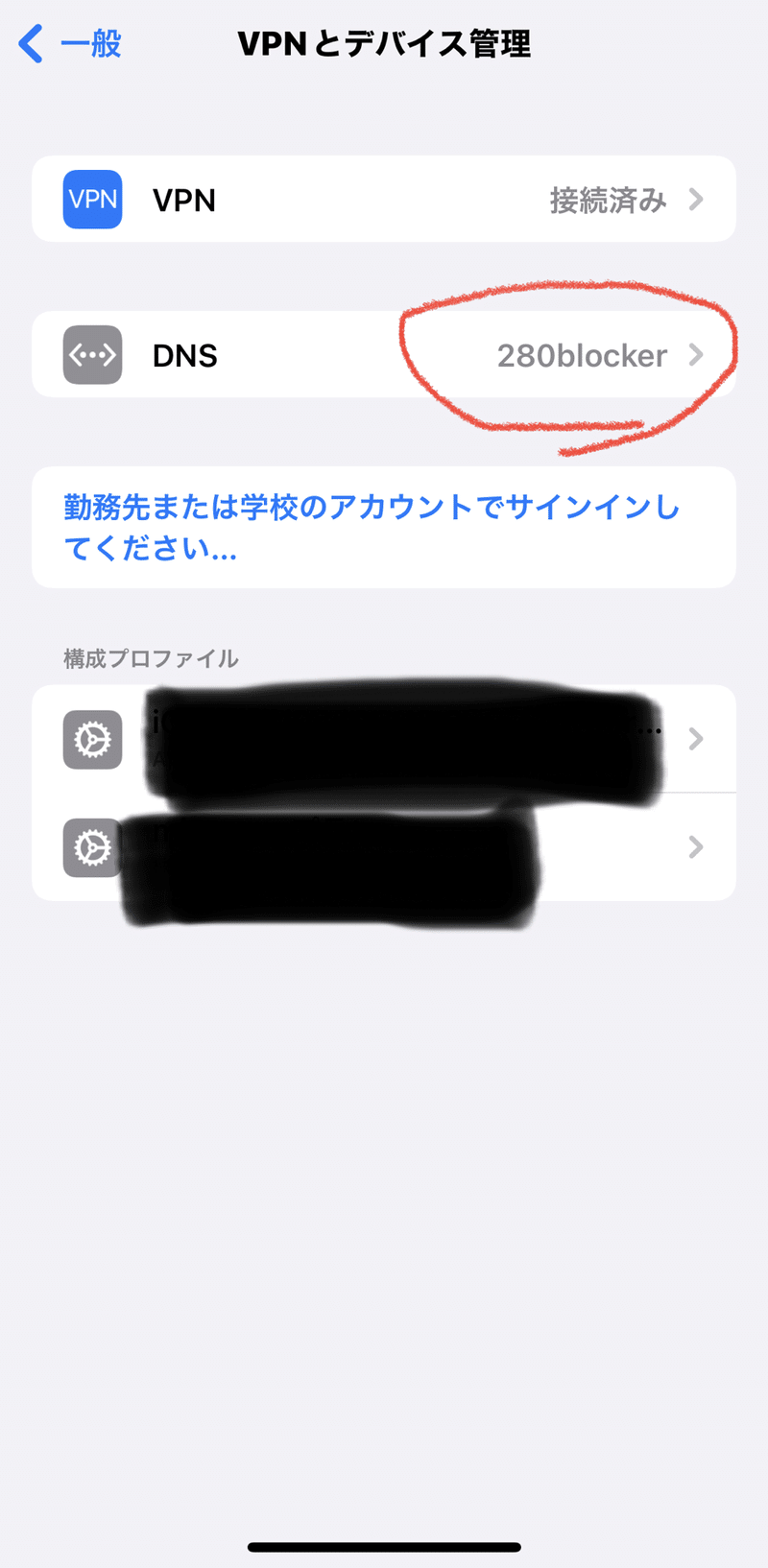Screen dimensions: 768x1568
Task: Open the VPN settings row
Action: pos(384,199)
